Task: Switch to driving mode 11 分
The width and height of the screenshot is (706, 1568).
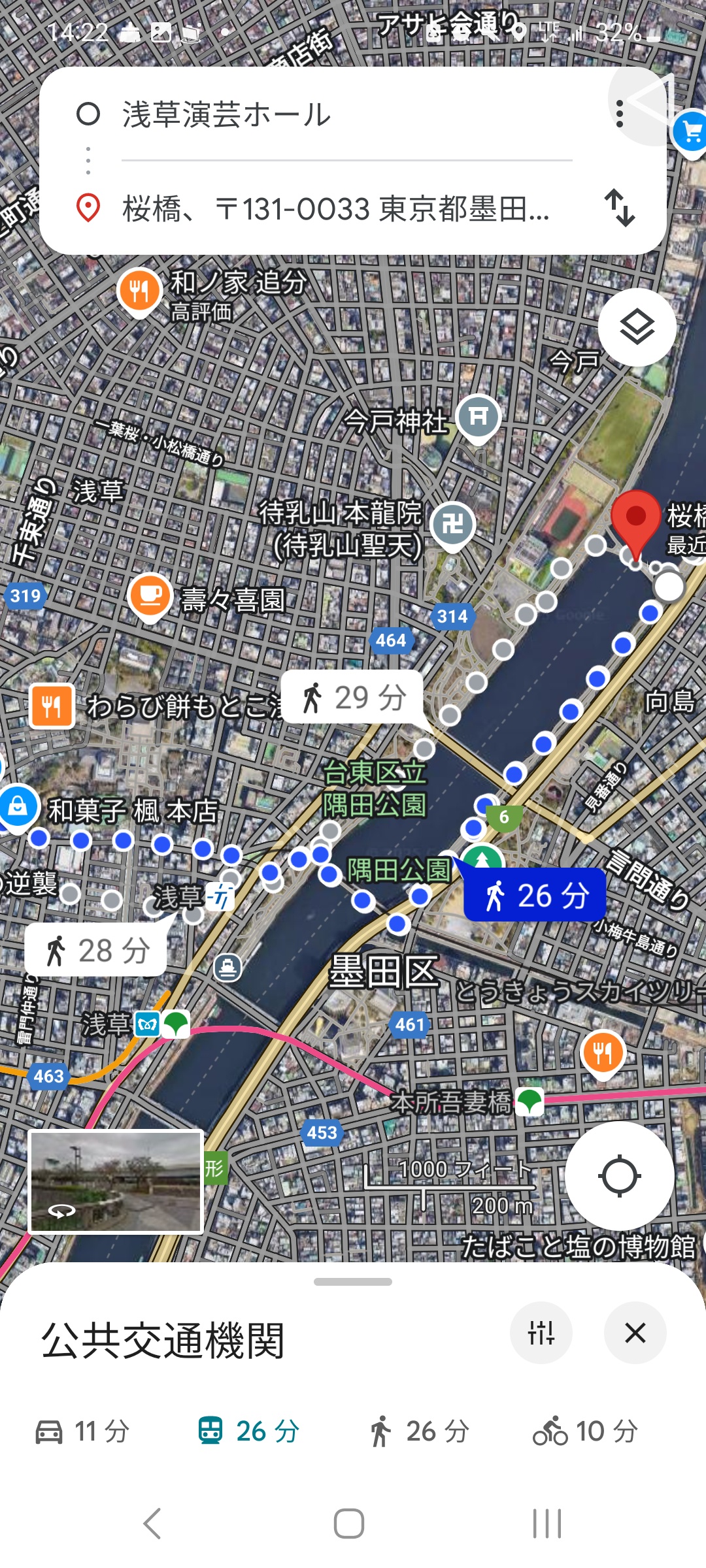Action: tap(83, 1431)
